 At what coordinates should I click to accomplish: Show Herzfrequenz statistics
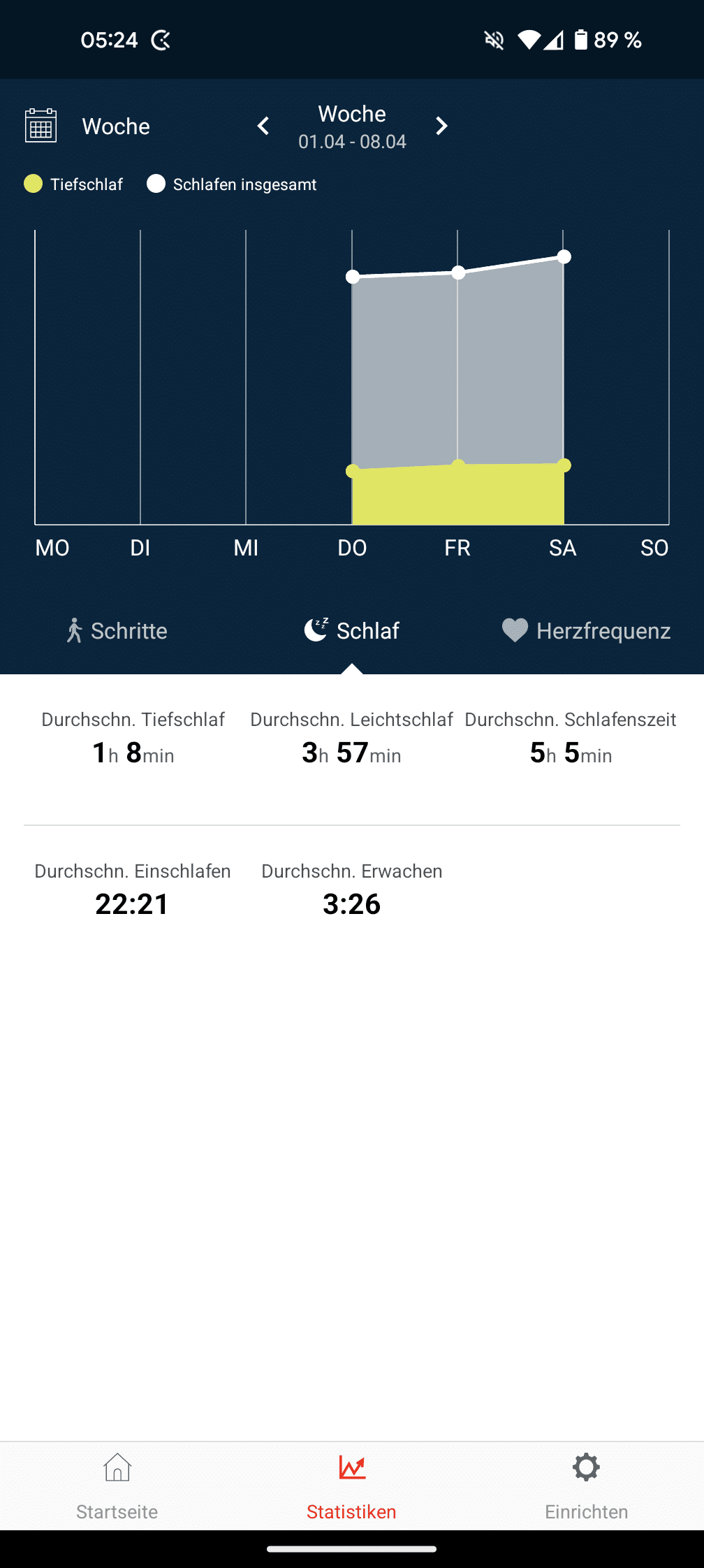[586, 631]
